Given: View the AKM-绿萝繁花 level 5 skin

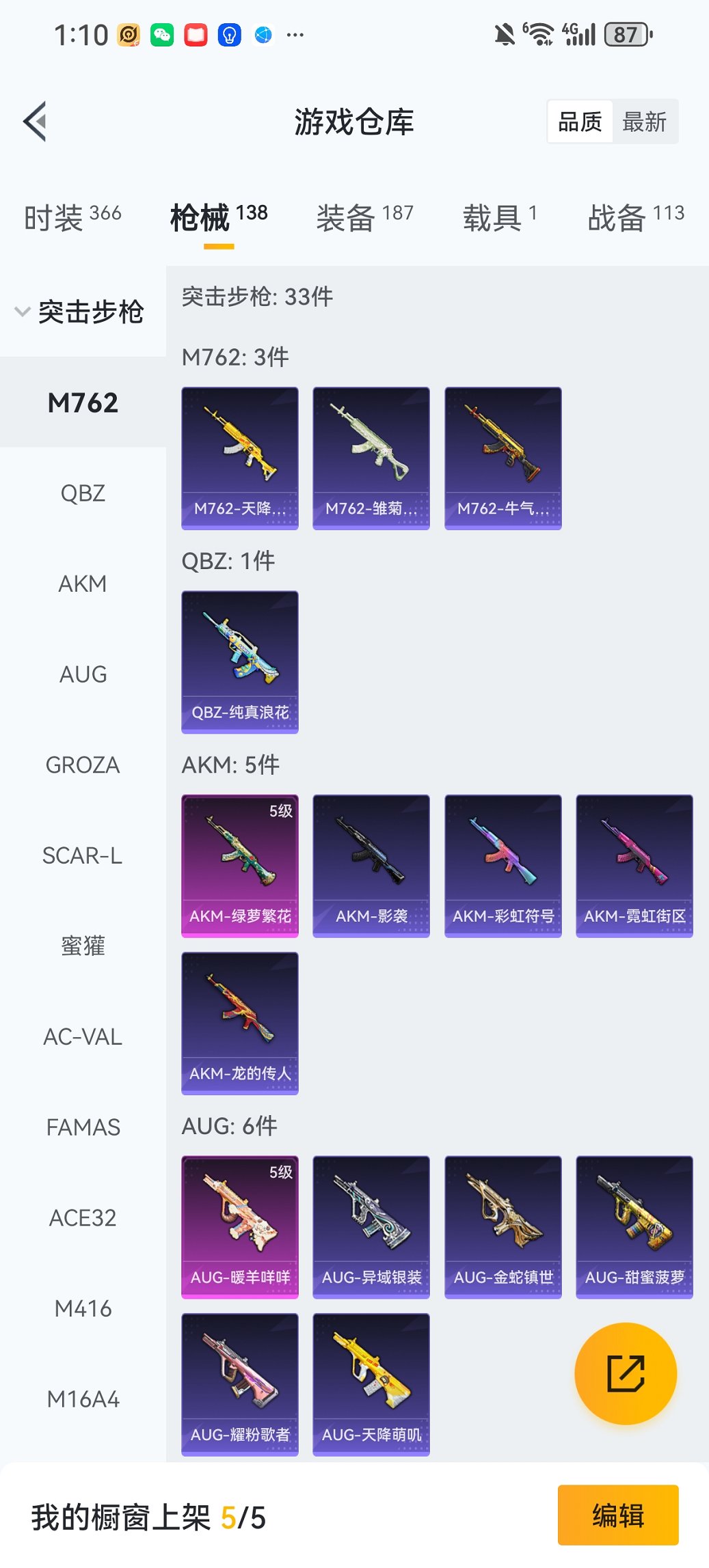Looking at the screenshot, I should point(240,865).
